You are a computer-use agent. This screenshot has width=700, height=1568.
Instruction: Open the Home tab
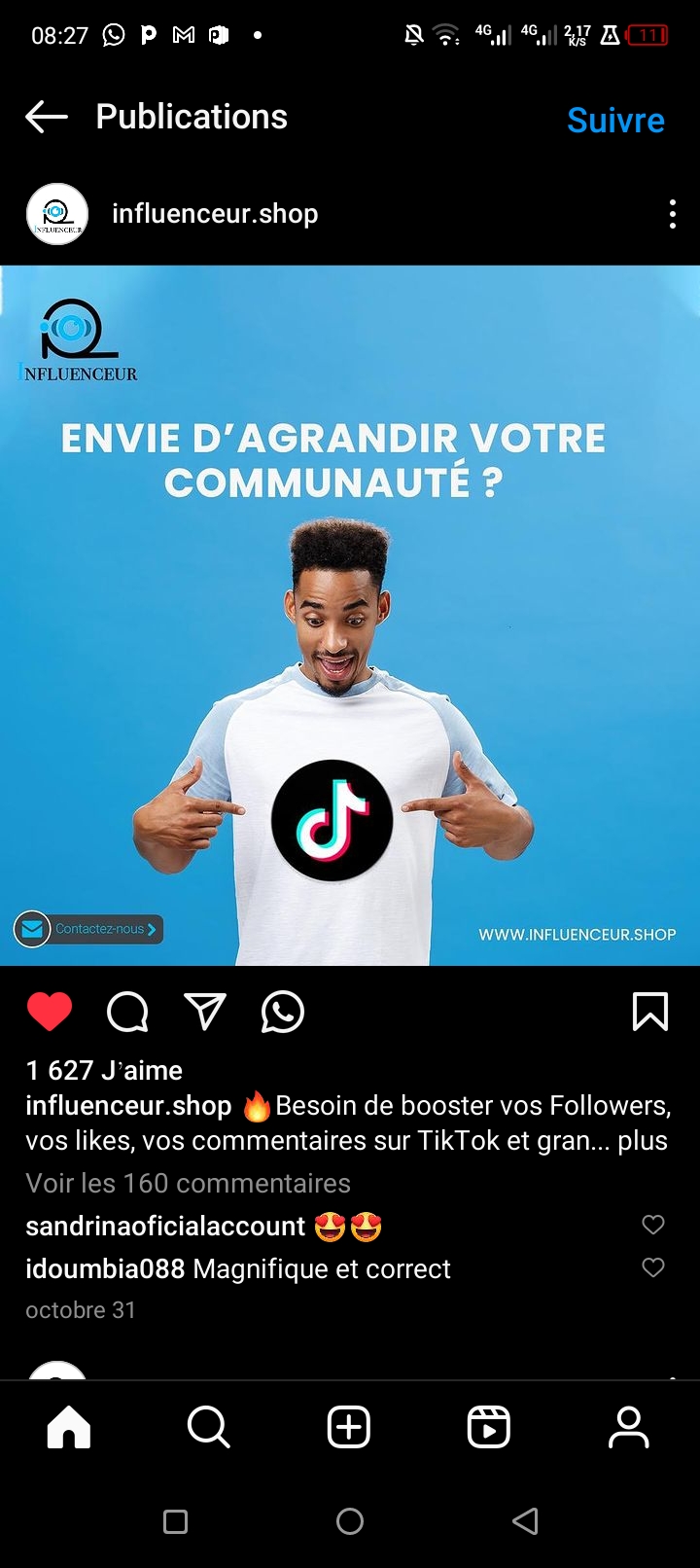[69, 1427]
